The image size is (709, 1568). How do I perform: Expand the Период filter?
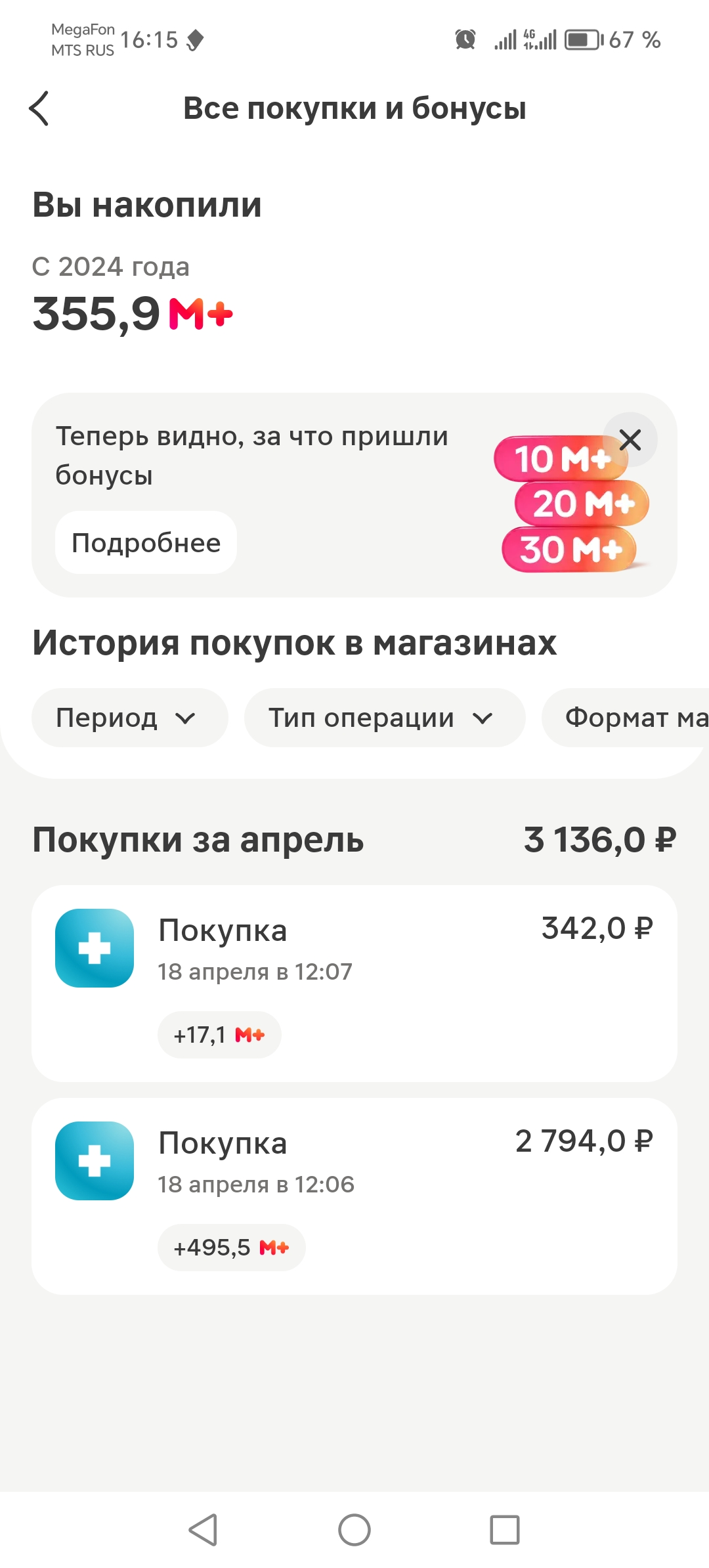(129, 718)
